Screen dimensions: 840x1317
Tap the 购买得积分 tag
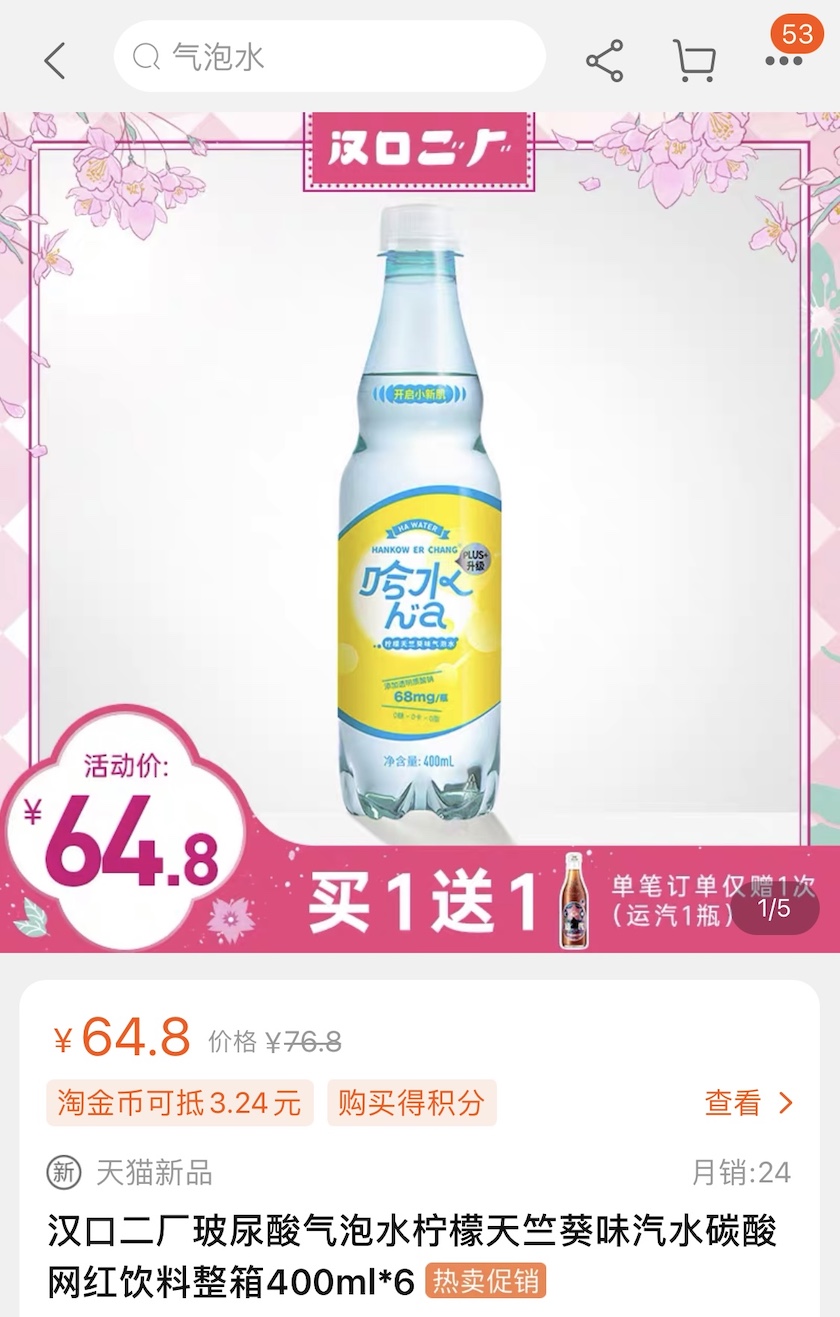click(x=411, y=1103)
